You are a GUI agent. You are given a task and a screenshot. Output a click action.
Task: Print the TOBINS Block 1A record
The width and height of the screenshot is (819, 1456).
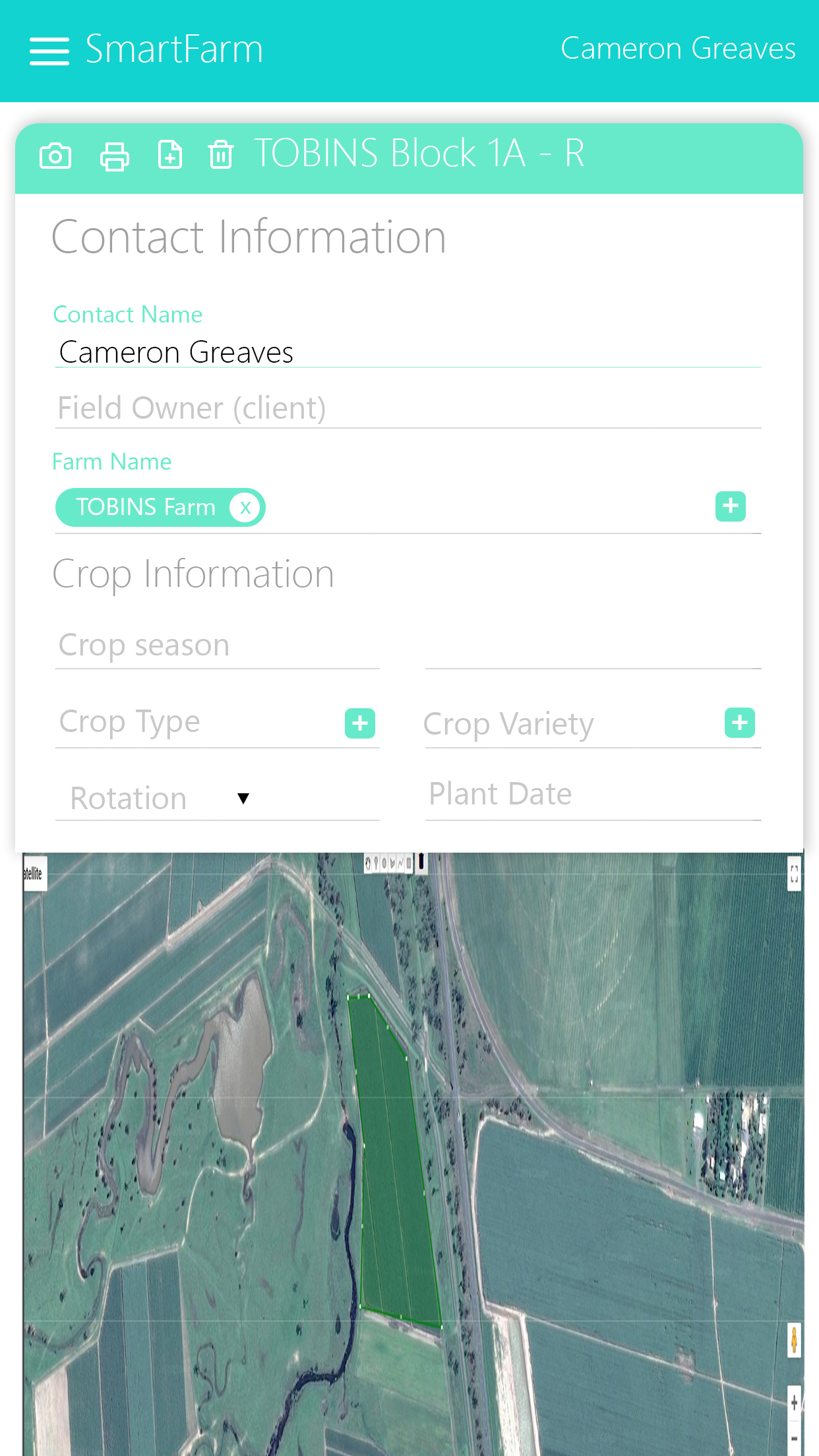pyautogui.click(x=114, y=156)
